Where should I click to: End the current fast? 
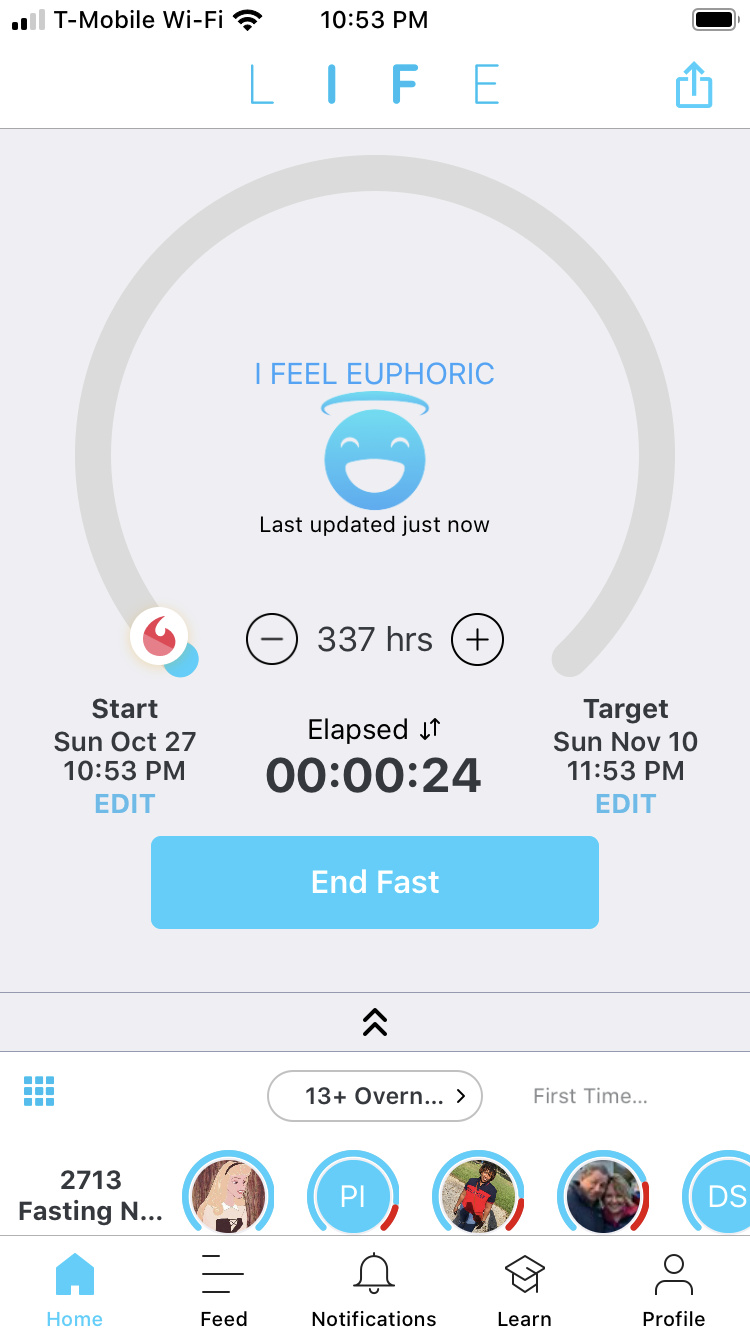pos(375,882)
